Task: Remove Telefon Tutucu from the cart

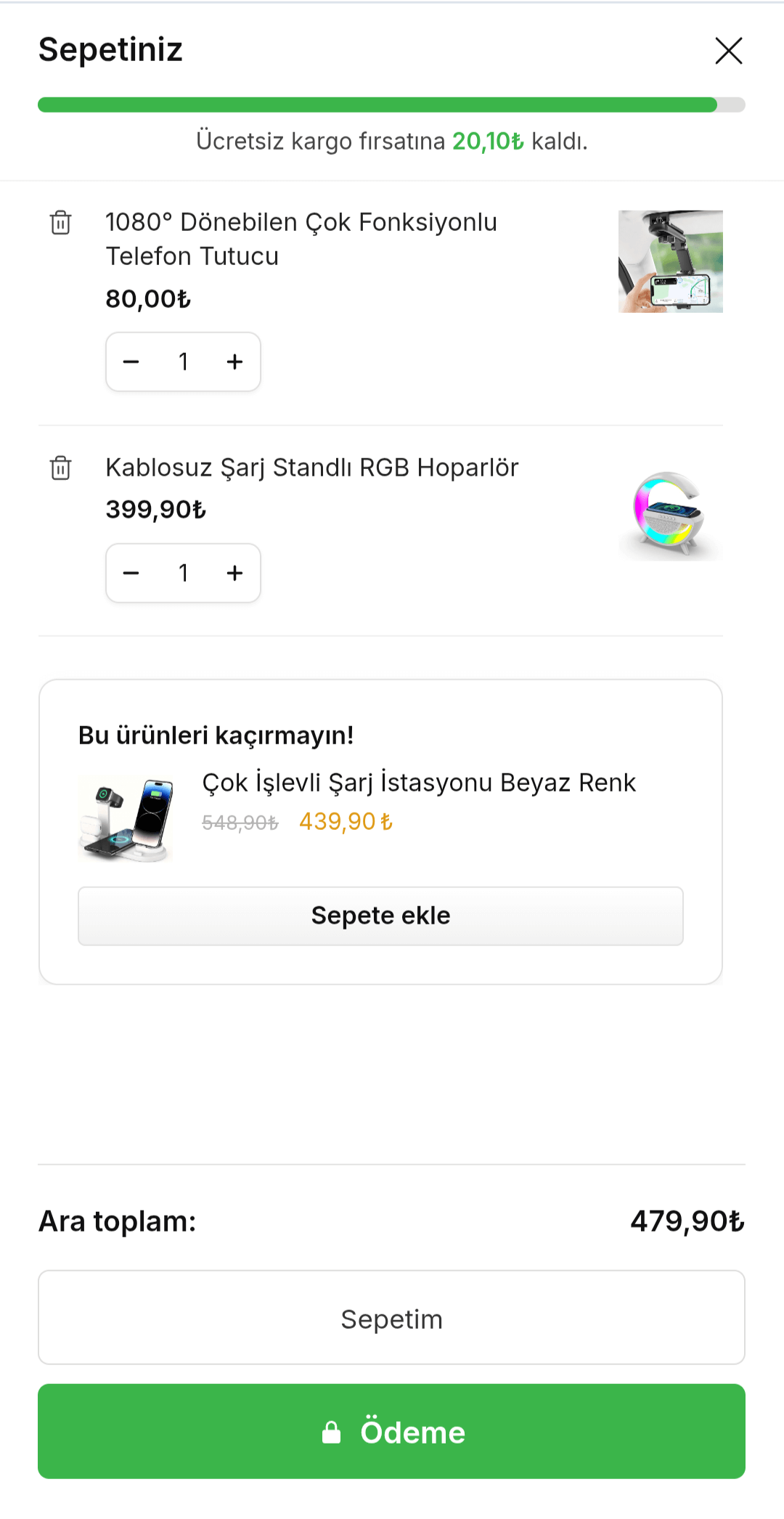Action: point(61,223)
